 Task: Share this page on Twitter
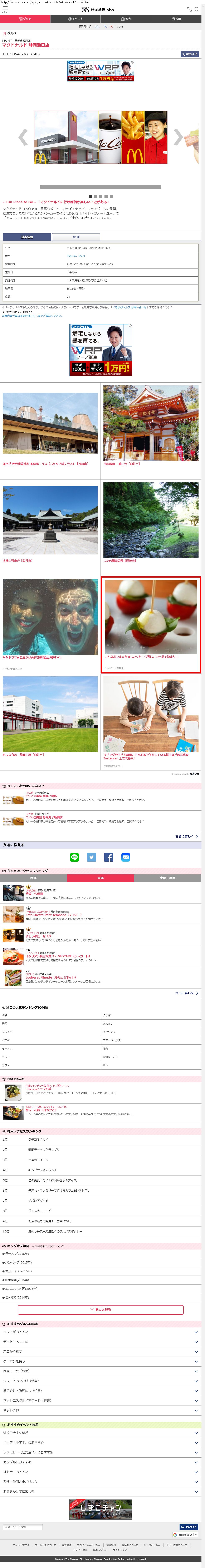click(x=92, y=857)
